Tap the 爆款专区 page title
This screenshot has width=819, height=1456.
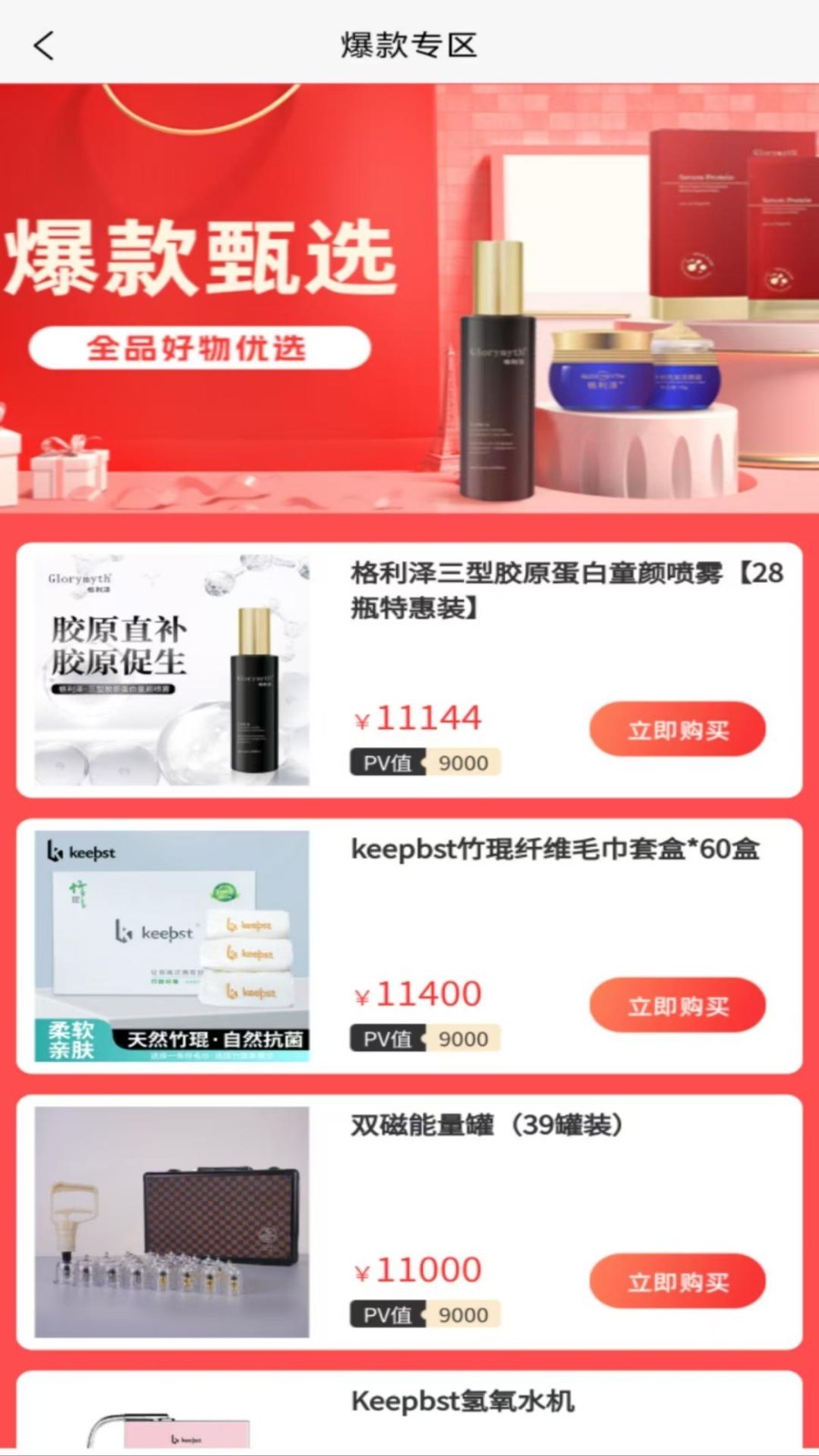[409, 44]
